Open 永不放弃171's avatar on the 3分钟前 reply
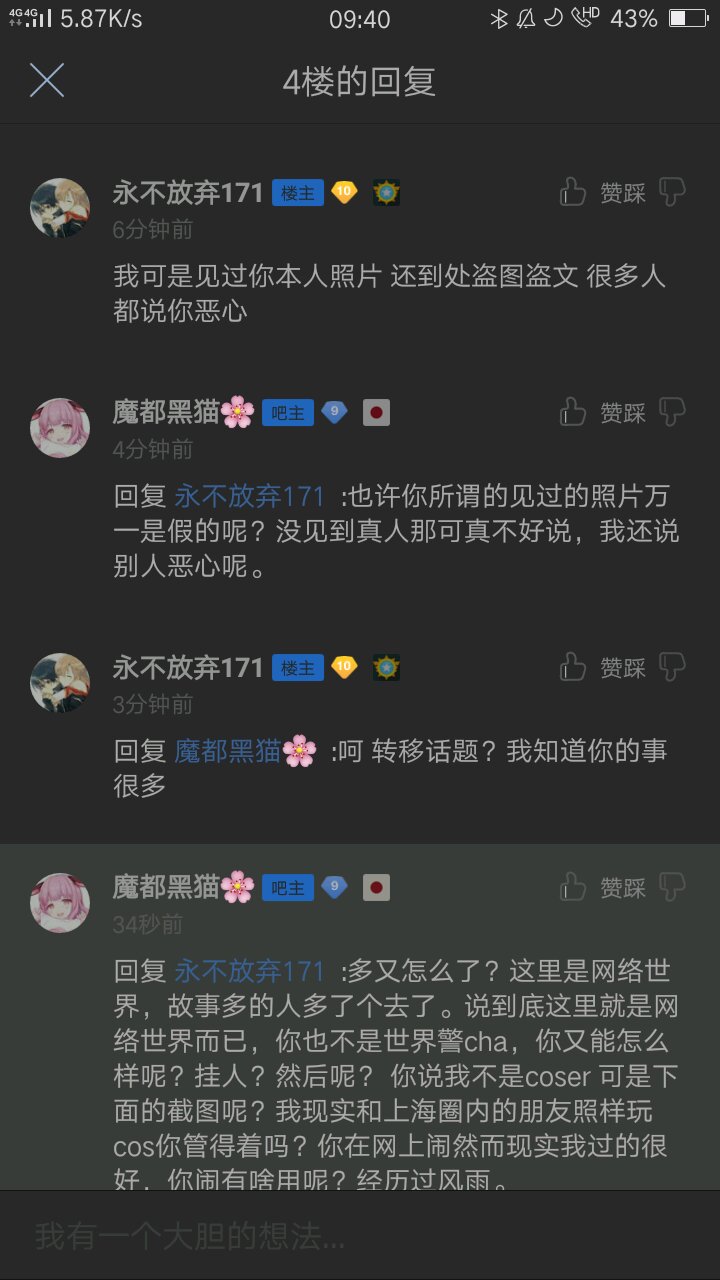The height and width of the screenshot is (1280, 720). pyautogui.click(x=60, y=683)
